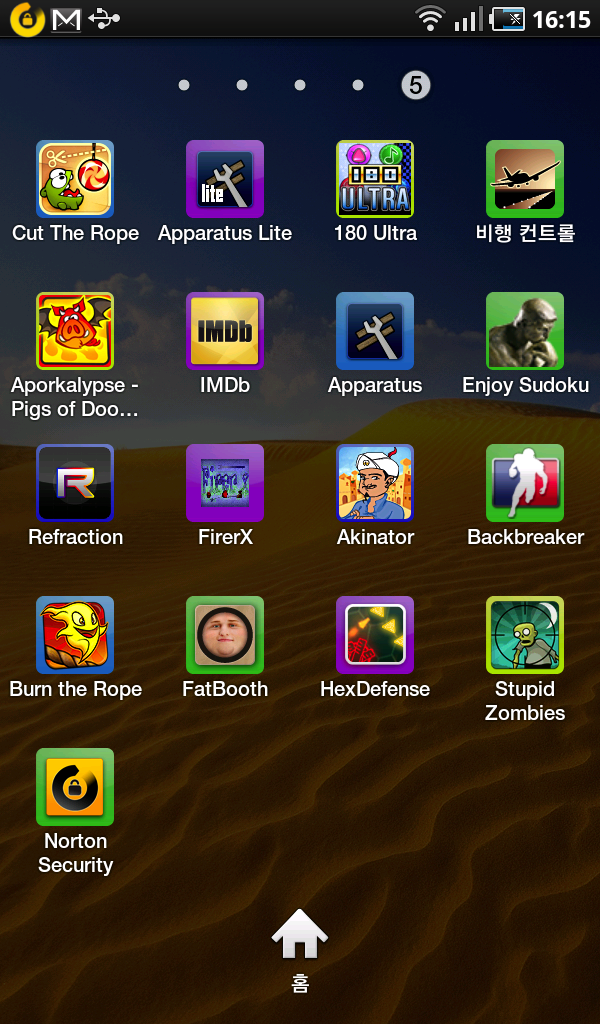Viewport: 600px width, 1024px height.
Task: Jump to the first page indicator dot
Action: coord(184,86)
